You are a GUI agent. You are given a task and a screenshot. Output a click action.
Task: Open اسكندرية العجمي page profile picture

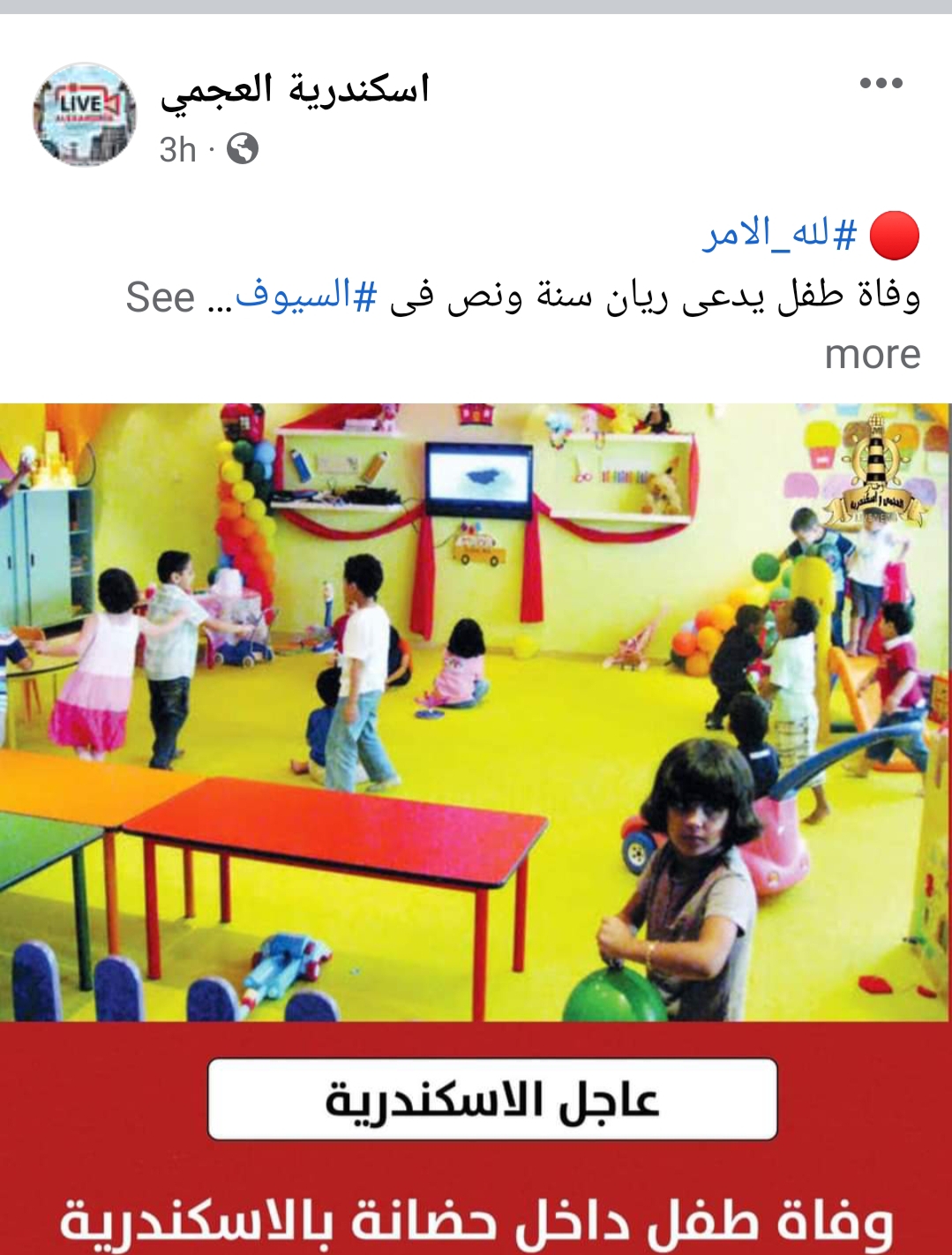point(85,115)
